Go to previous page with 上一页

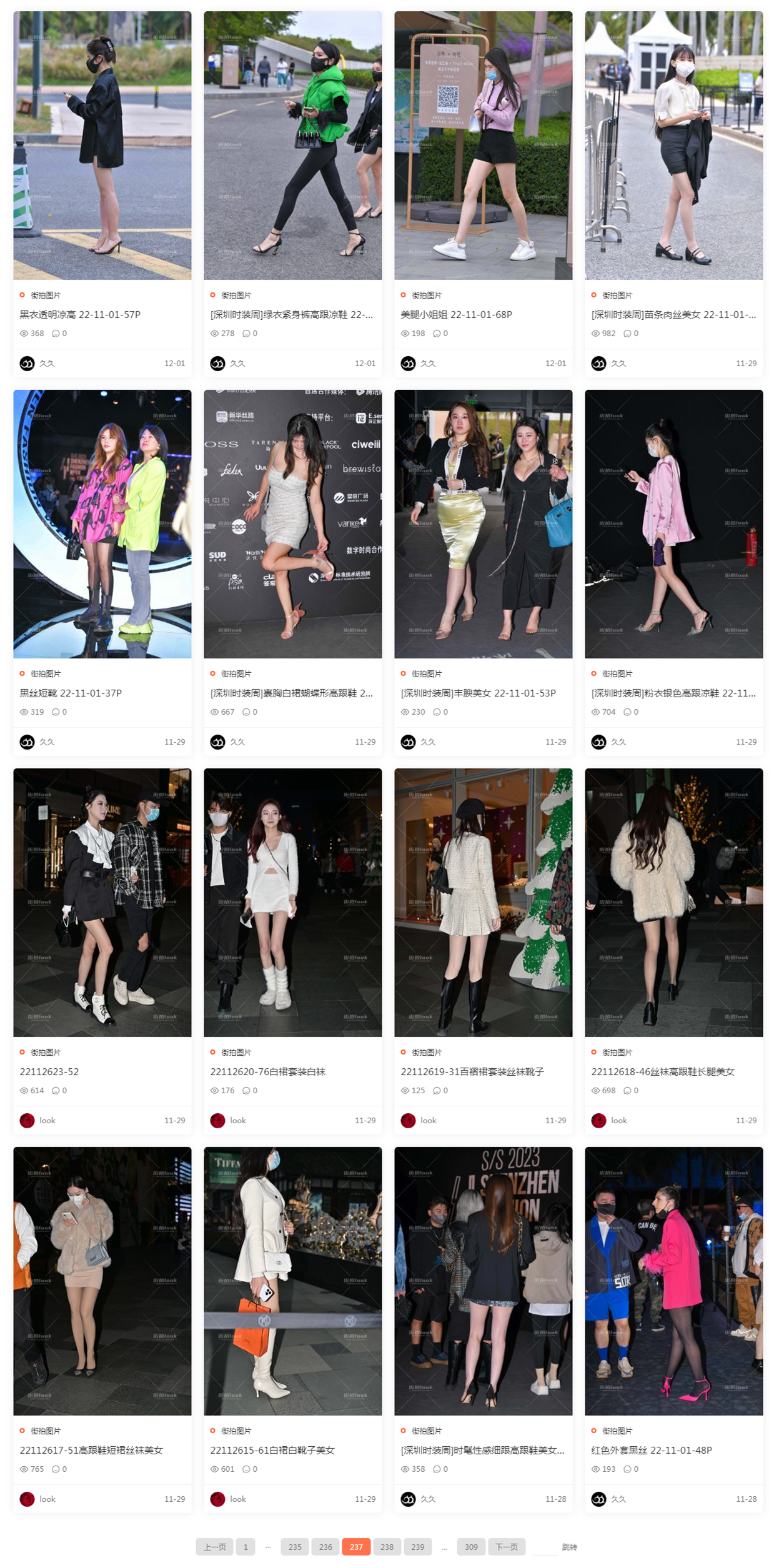(214, 1547)
